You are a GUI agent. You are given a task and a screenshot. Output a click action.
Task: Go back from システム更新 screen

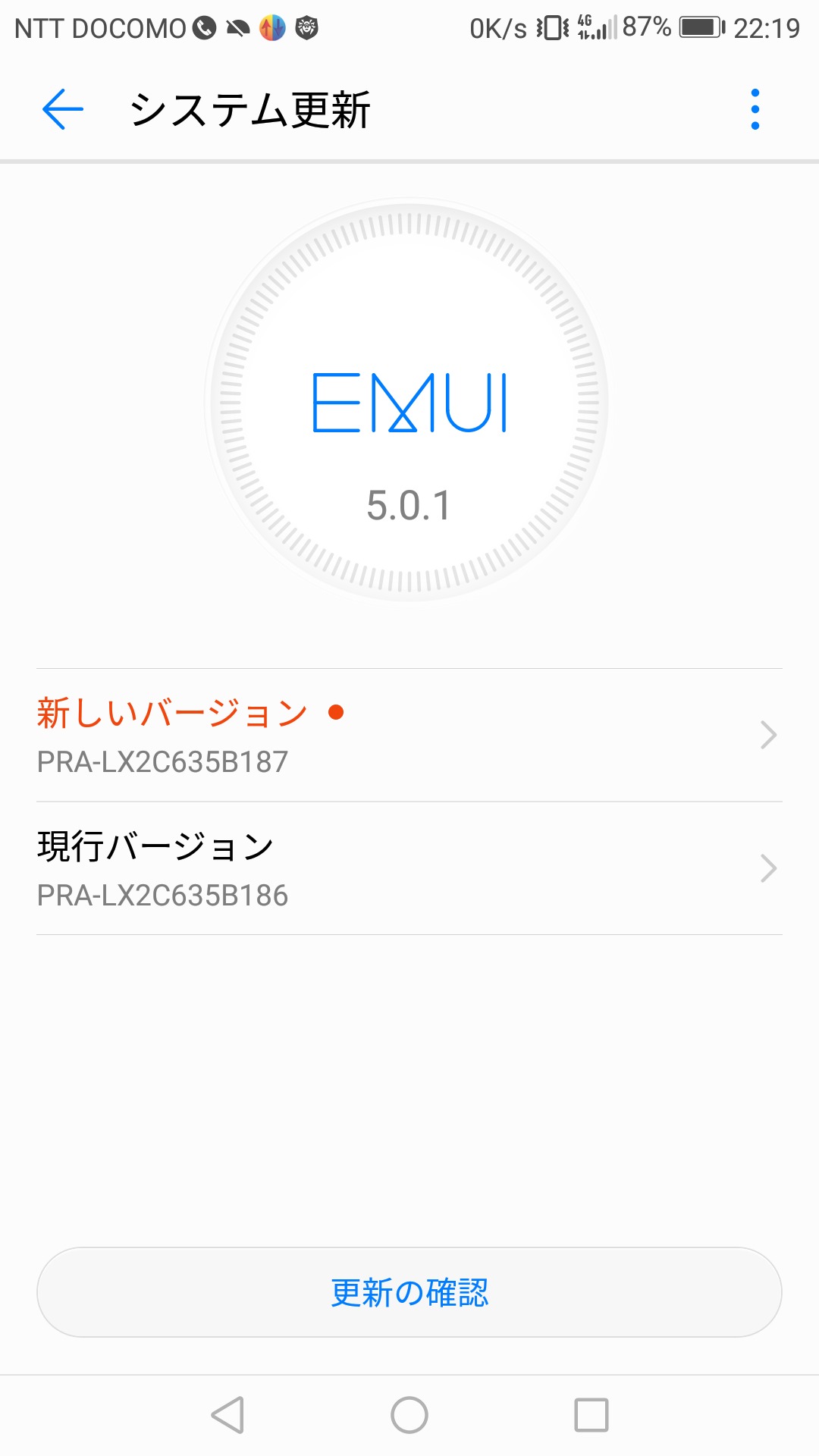(63, 109)
